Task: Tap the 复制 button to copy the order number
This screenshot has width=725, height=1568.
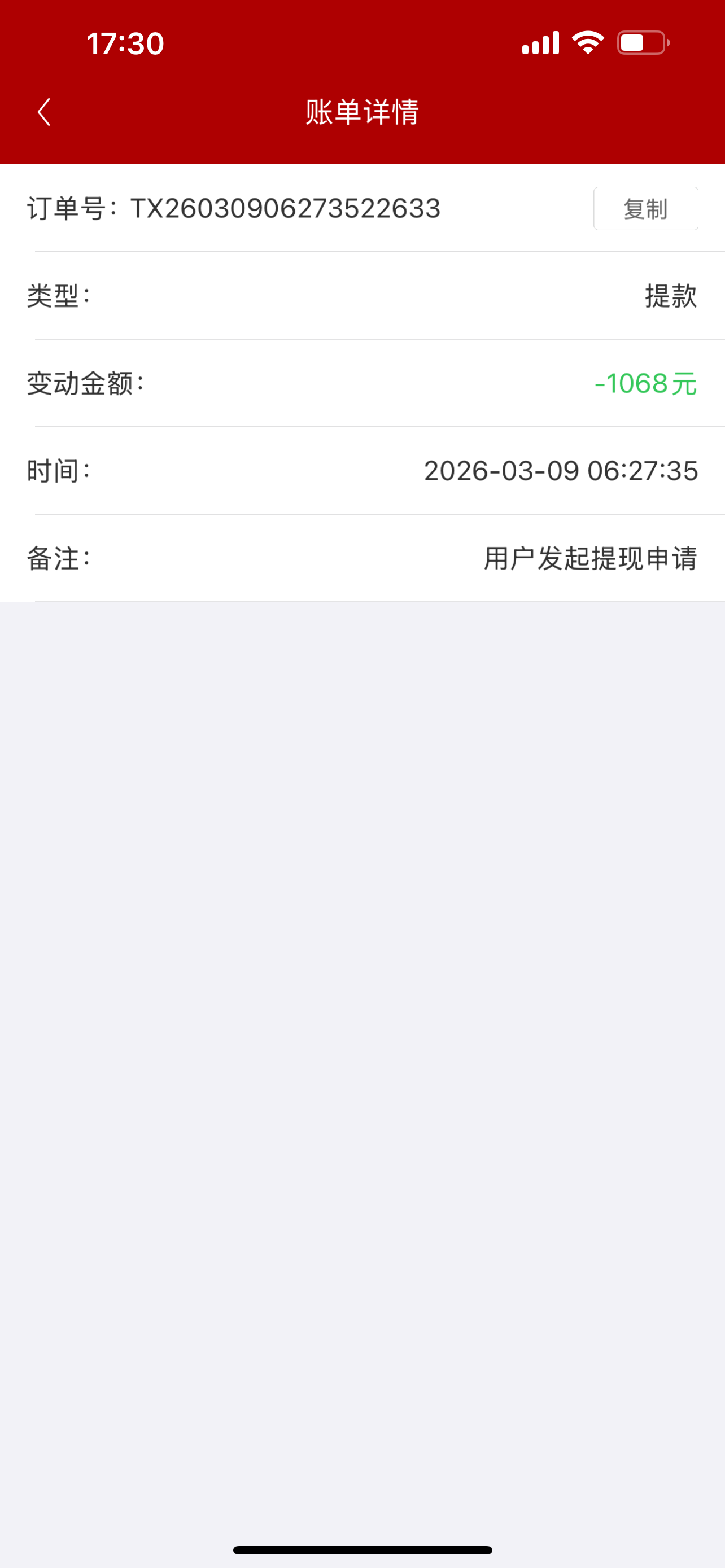Action: coord(645,209)
